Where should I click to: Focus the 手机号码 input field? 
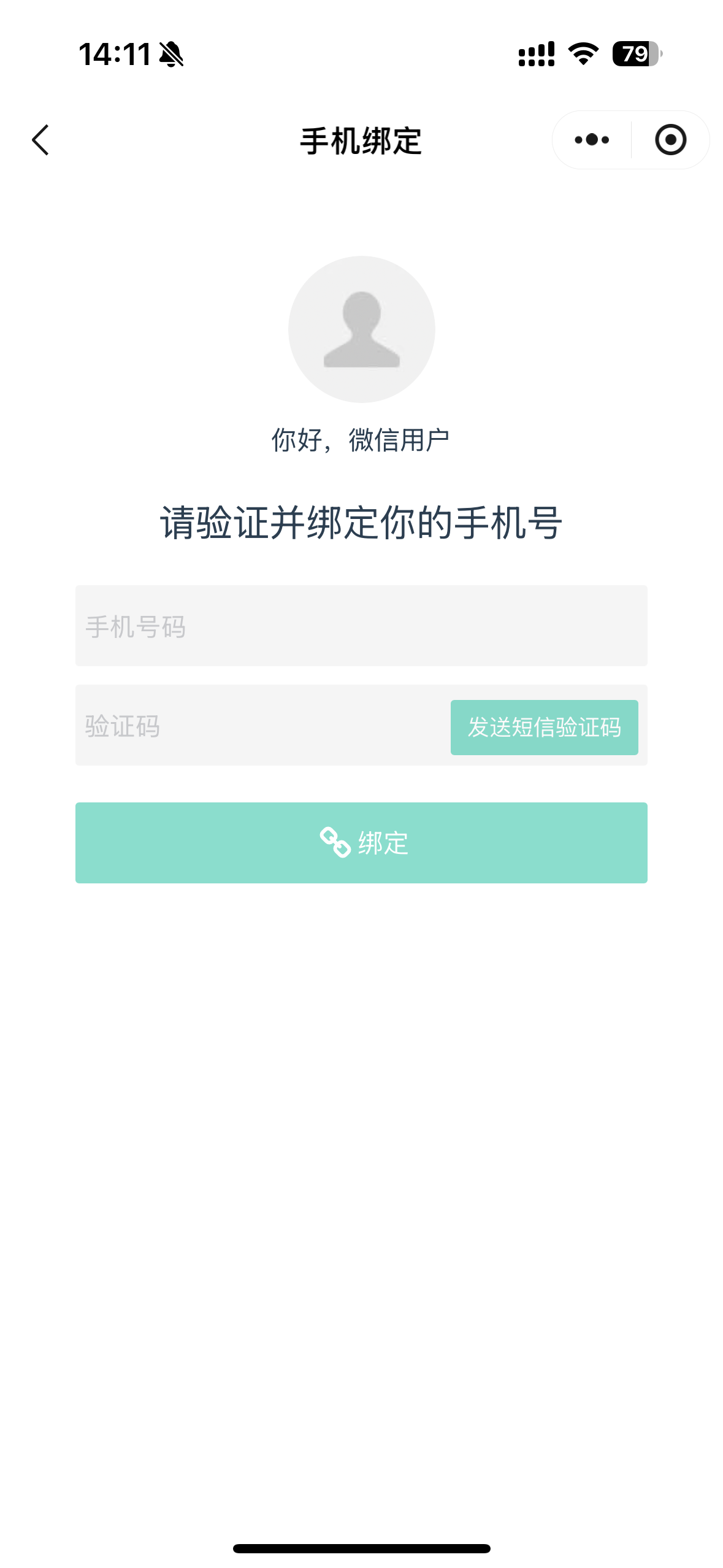361,626
